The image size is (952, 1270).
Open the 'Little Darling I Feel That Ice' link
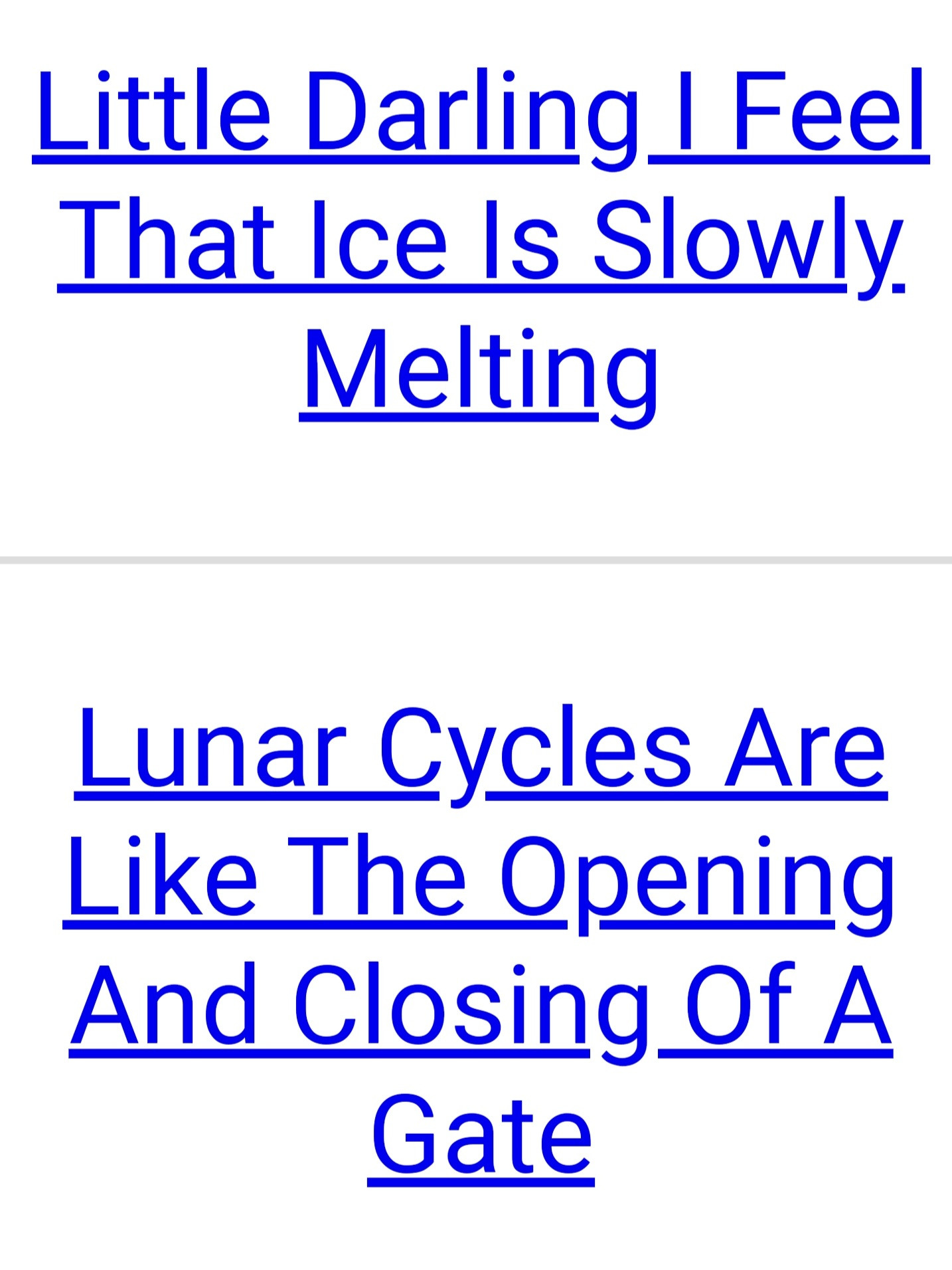pyautogui.click(x=481, y=240)
